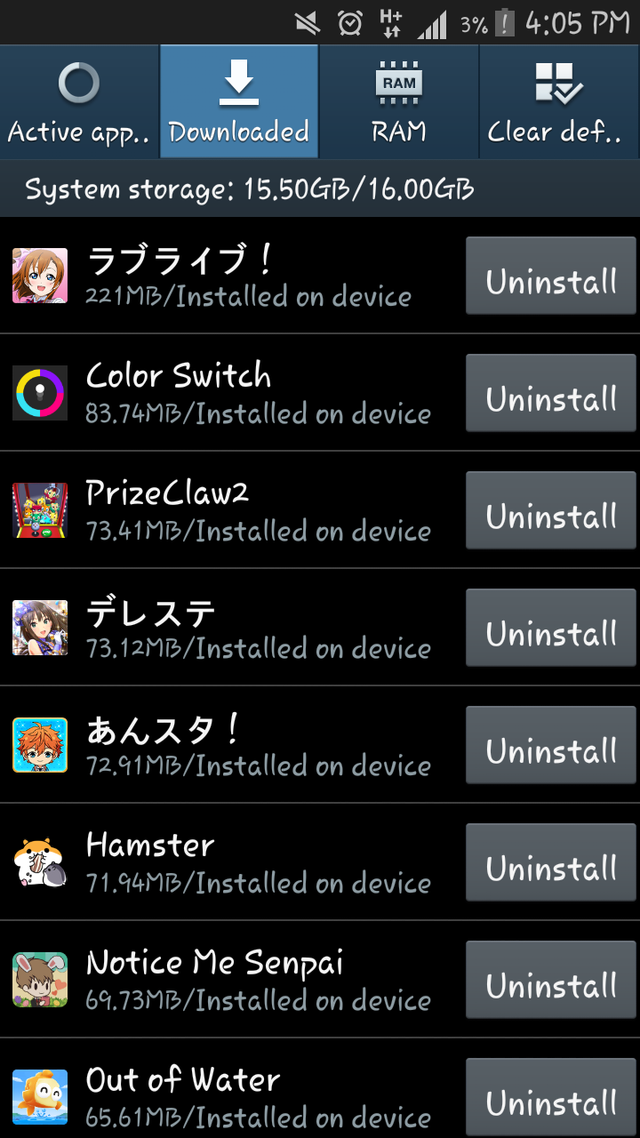The width and height of the screenshot is (640, 1138).
Task: Tap Uninstall next to あんスタ！
Action: (551, 745)
